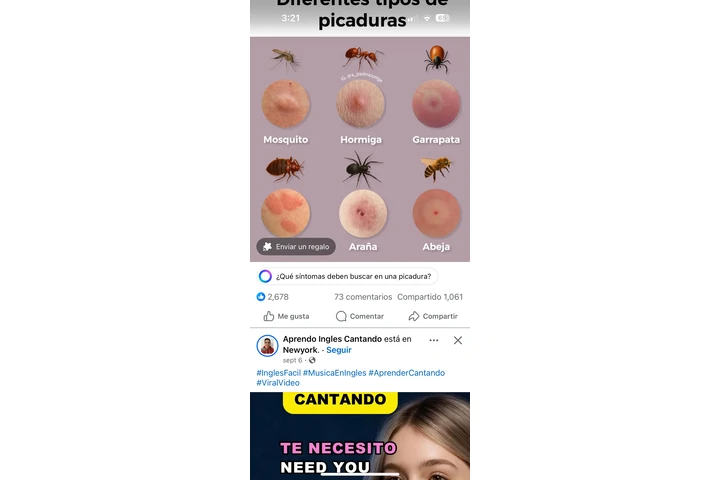Comment on the picaduras post
720x480 pixels.
(359, 316)
